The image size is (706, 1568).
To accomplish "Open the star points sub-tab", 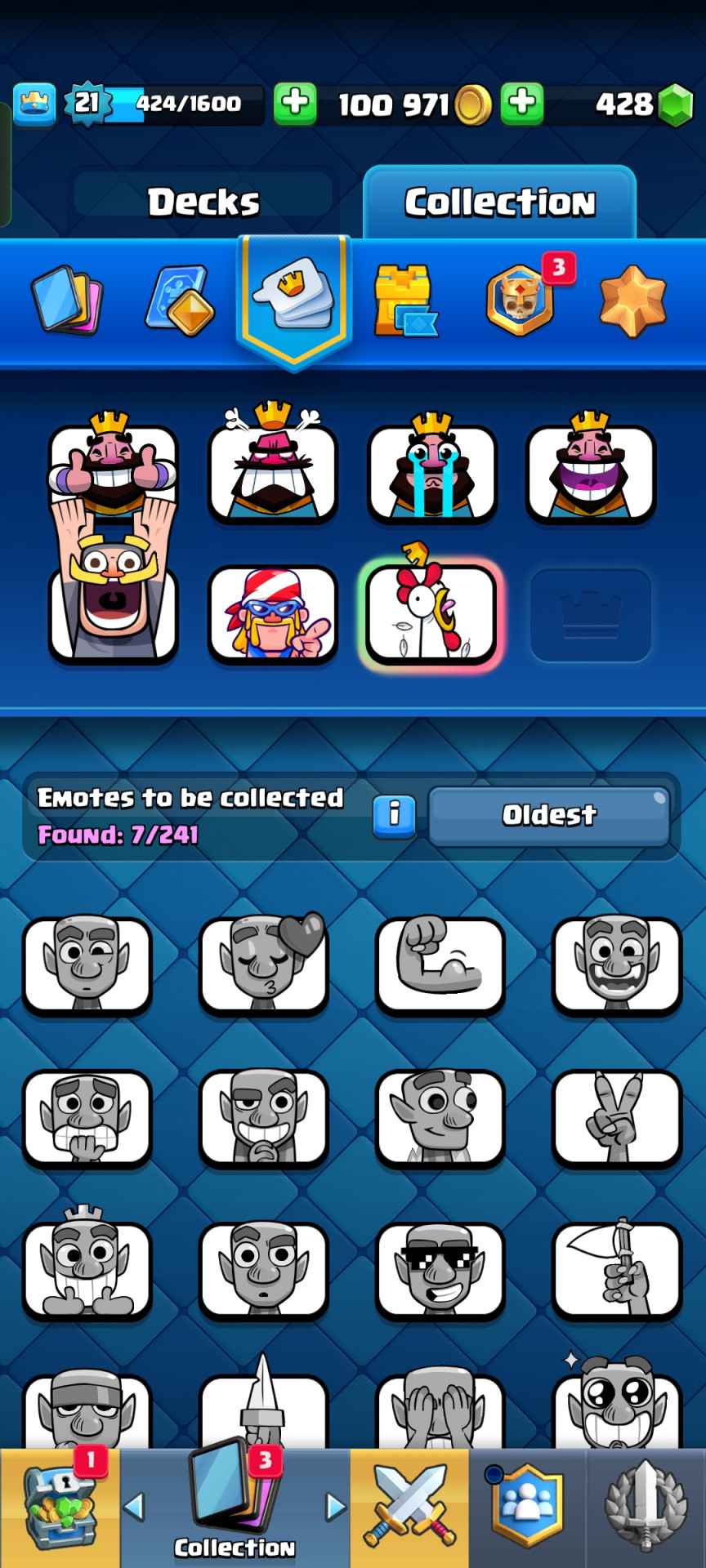I will (x=632, y=301).
